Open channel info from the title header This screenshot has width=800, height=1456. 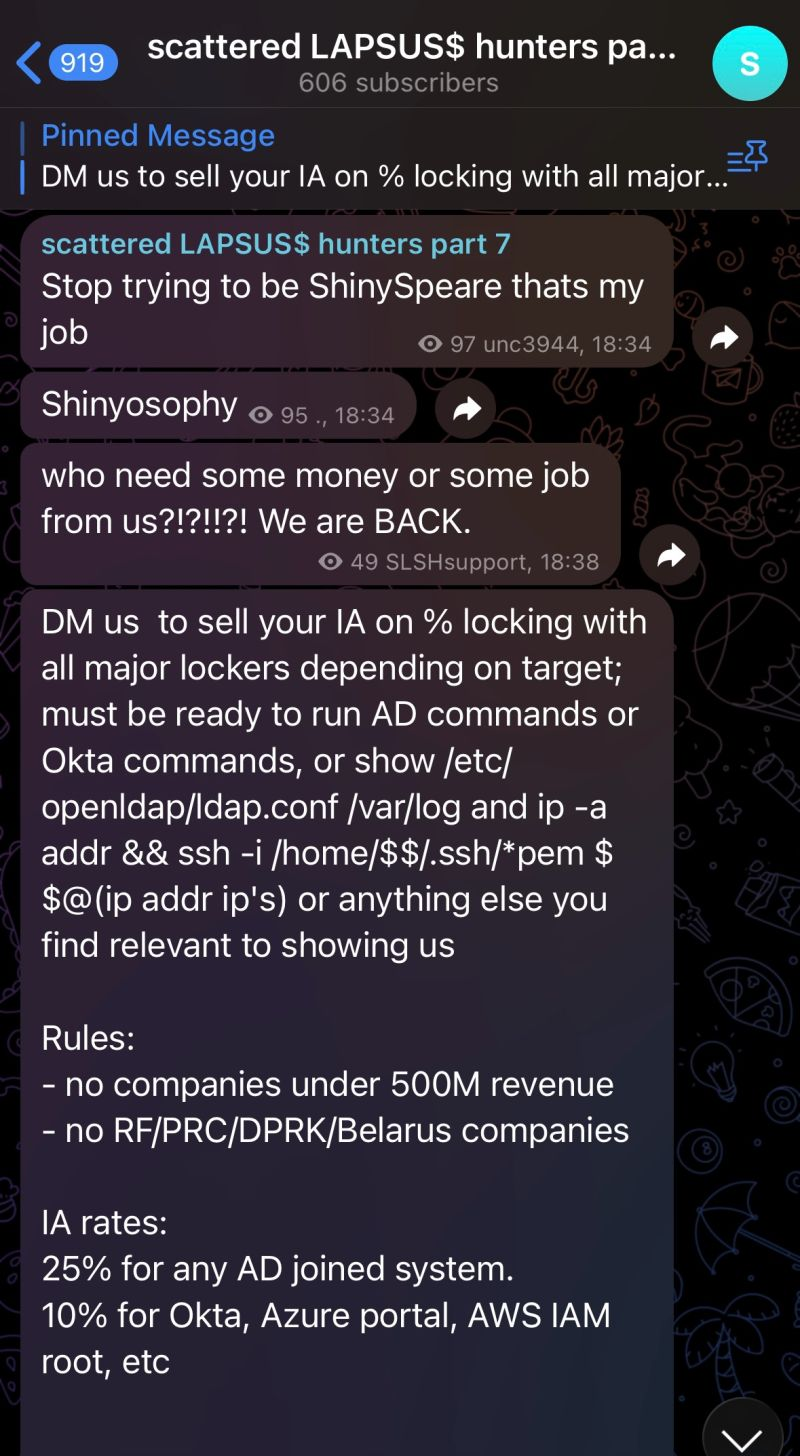click(x=410, y=62)
